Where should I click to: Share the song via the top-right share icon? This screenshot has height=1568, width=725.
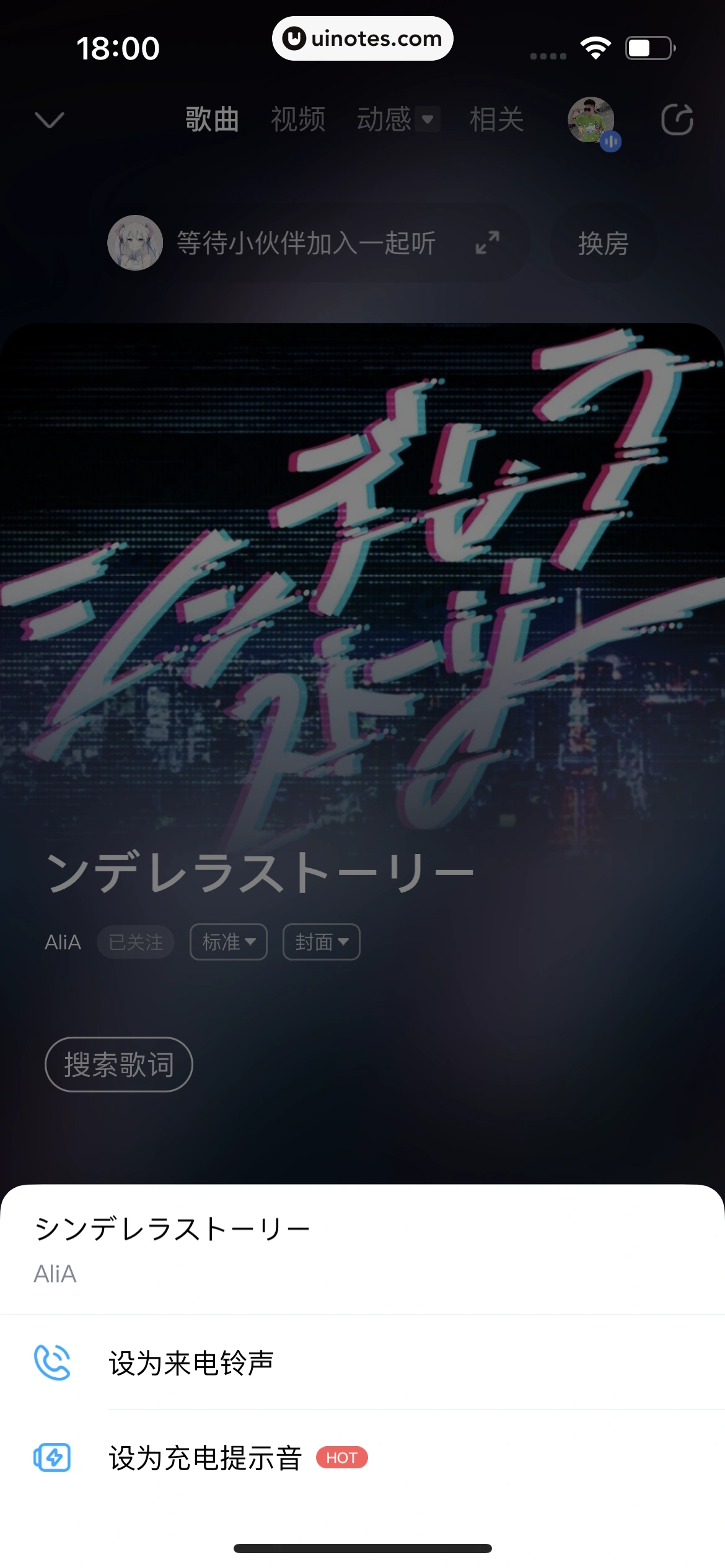(x=677, y=120)
